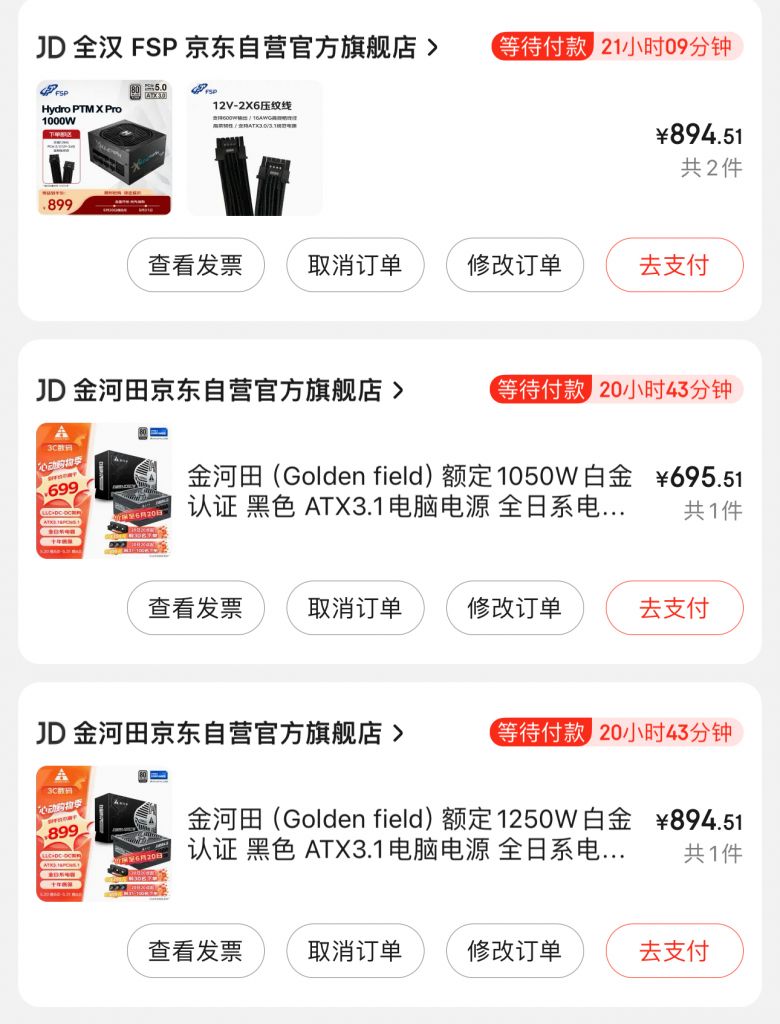Image resolution: width=780 pixels, height=1024 pixels.
Task: Click 去支付 for the 1250W power supply order
Action: 675,950
